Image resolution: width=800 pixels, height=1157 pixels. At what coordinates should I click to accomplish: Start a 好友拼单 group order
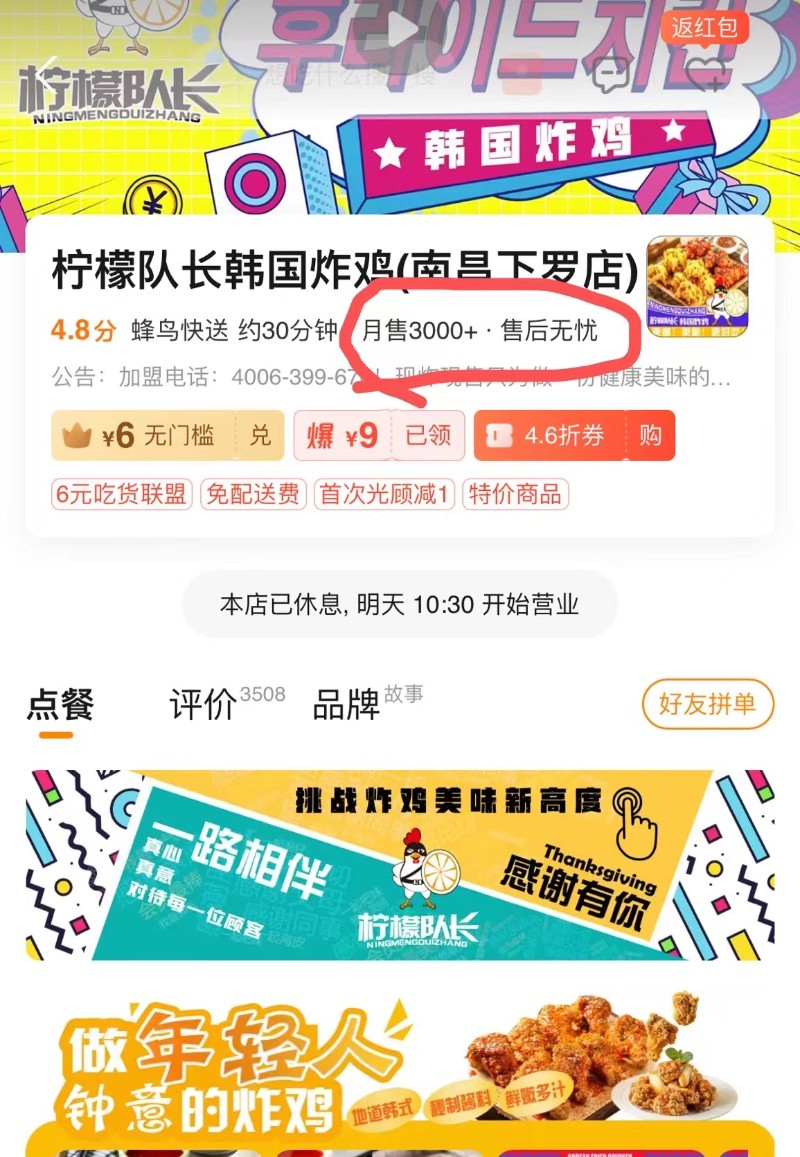(x=707, y=704)
